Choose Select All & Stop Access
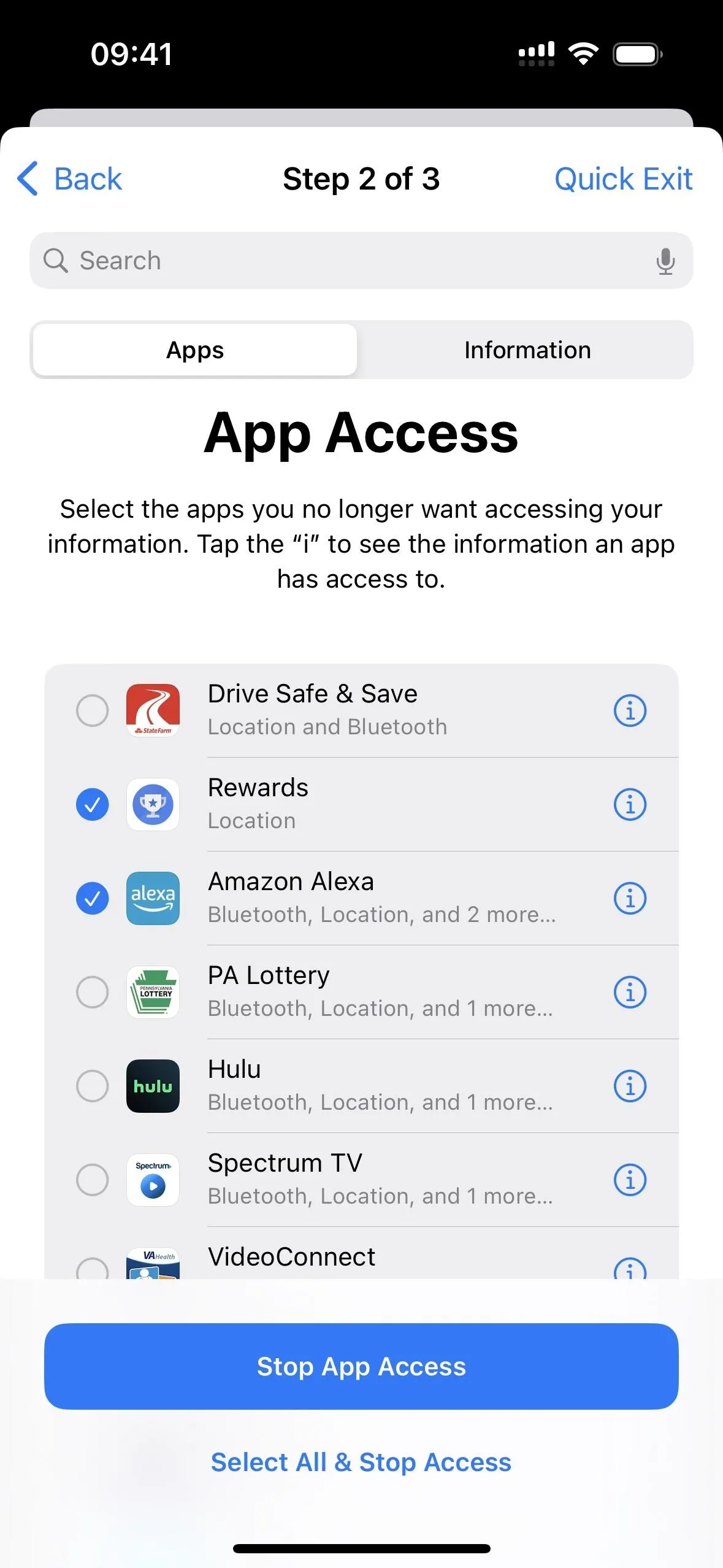The height and width of the screenshot is (1568, 723). [361, 1462]
